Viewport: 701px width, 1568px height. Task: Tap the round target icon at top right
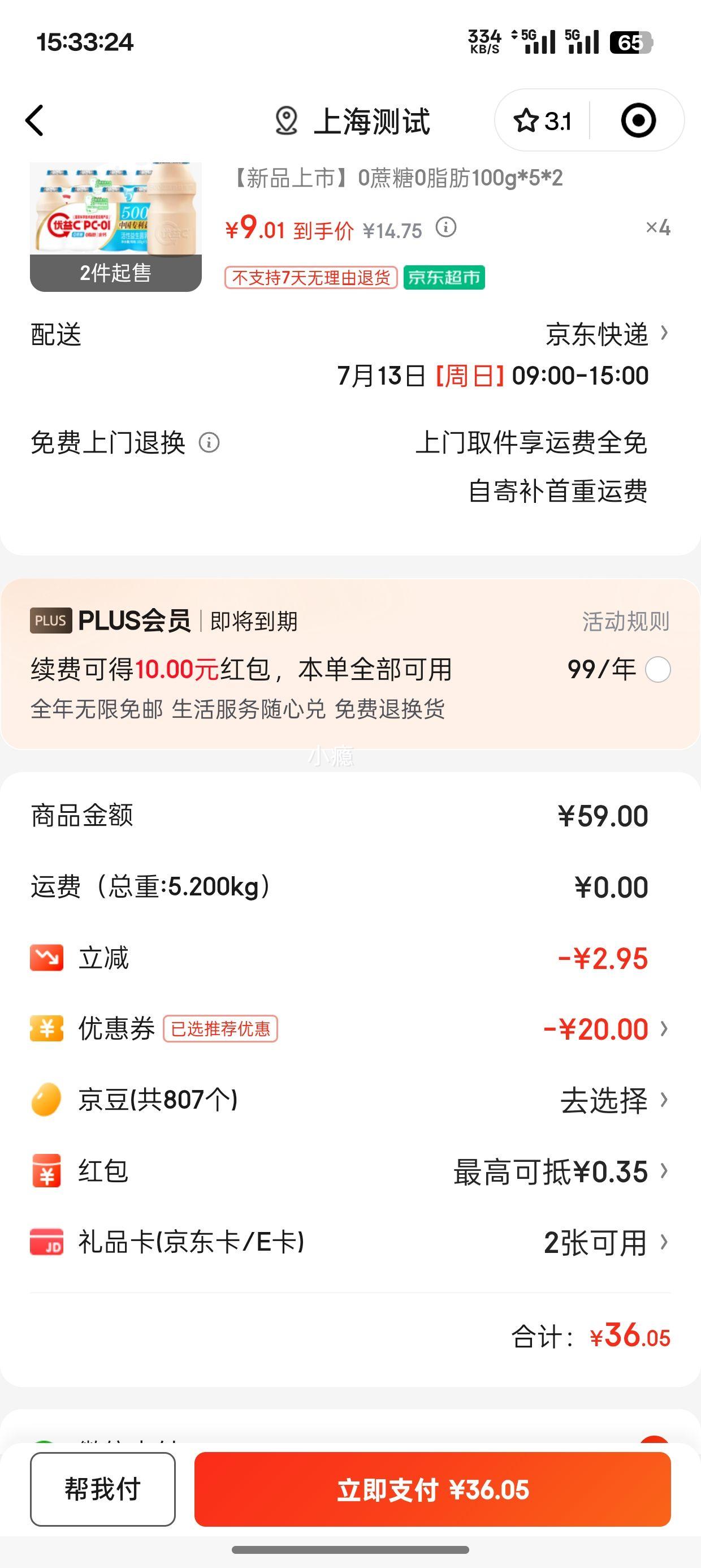point(638,120)
